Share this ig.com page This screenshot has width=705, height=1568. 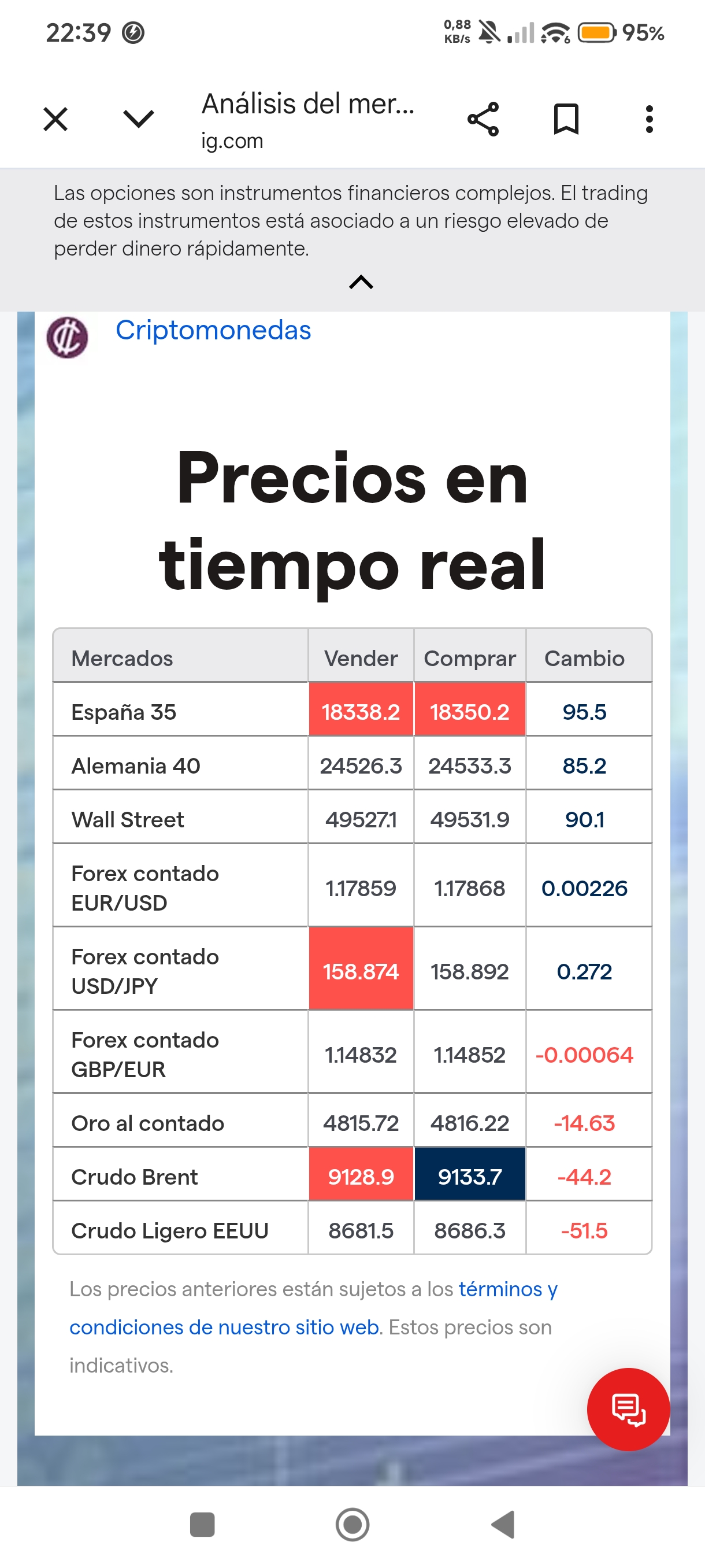click(483, 119)
